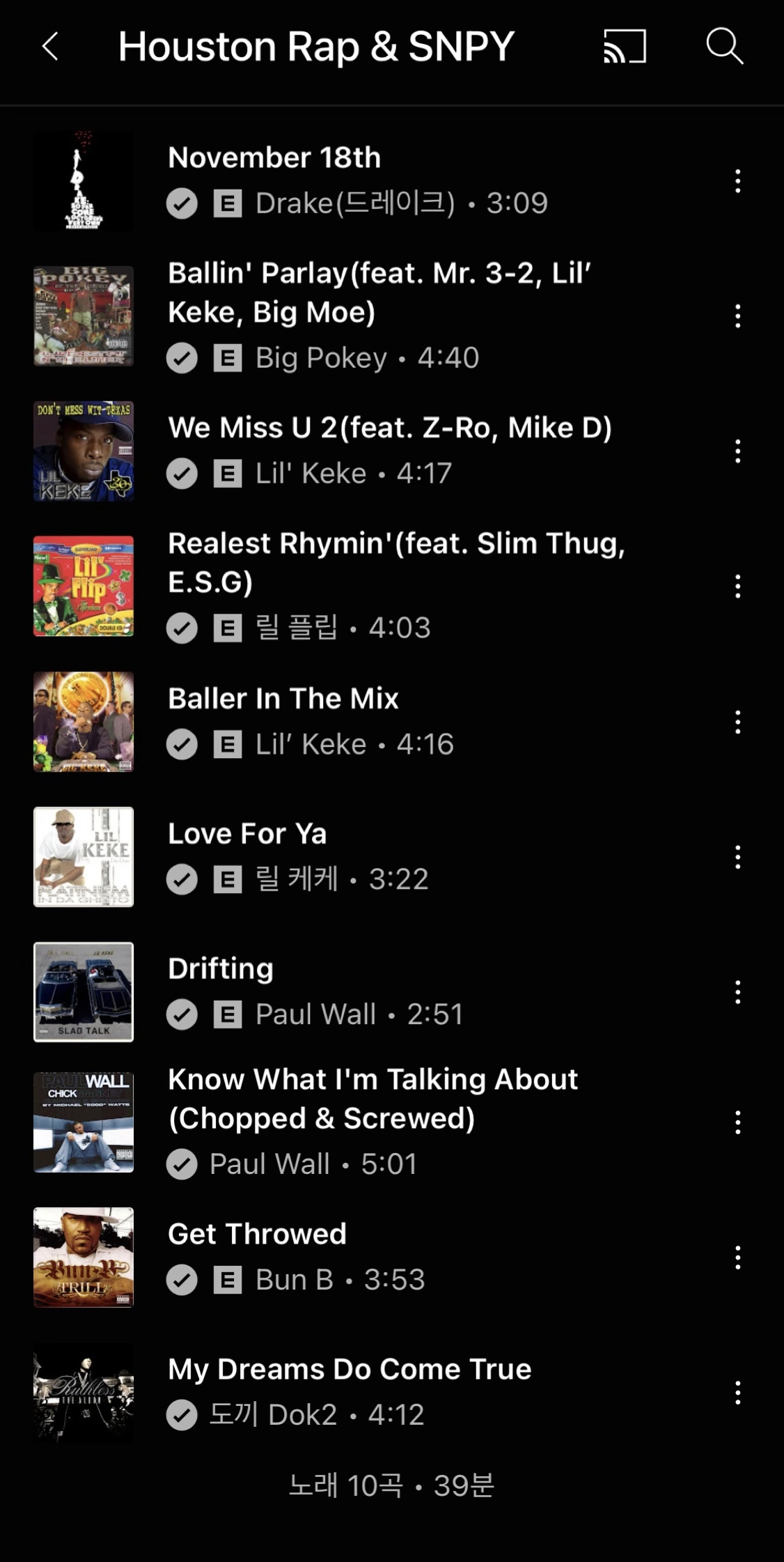Open more options for Ballin' Parlay
This screenshot has height=1562, width=784.
tap(737, 316)
